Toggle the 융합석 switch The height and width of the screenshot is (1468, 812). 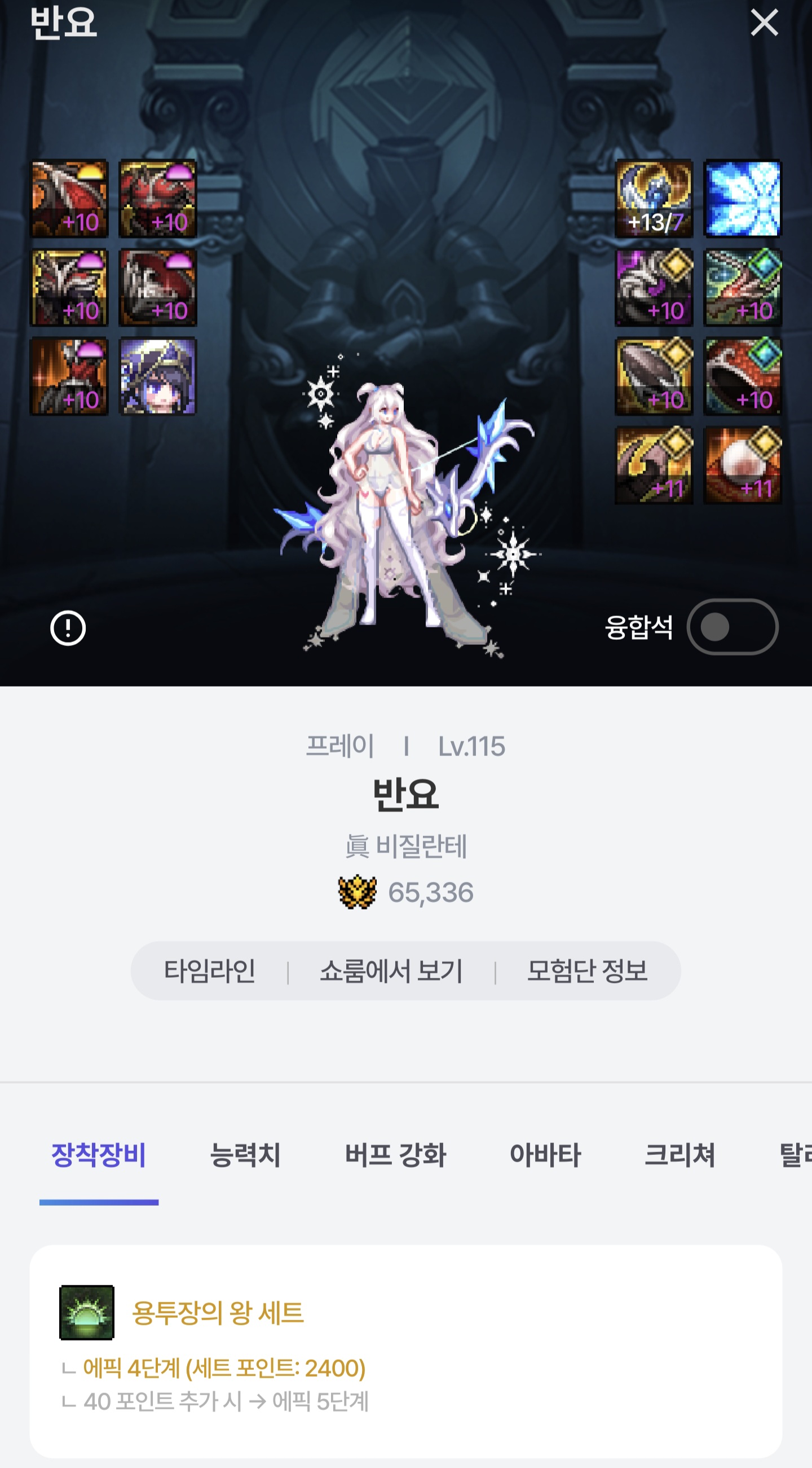[x=732, y=627]
